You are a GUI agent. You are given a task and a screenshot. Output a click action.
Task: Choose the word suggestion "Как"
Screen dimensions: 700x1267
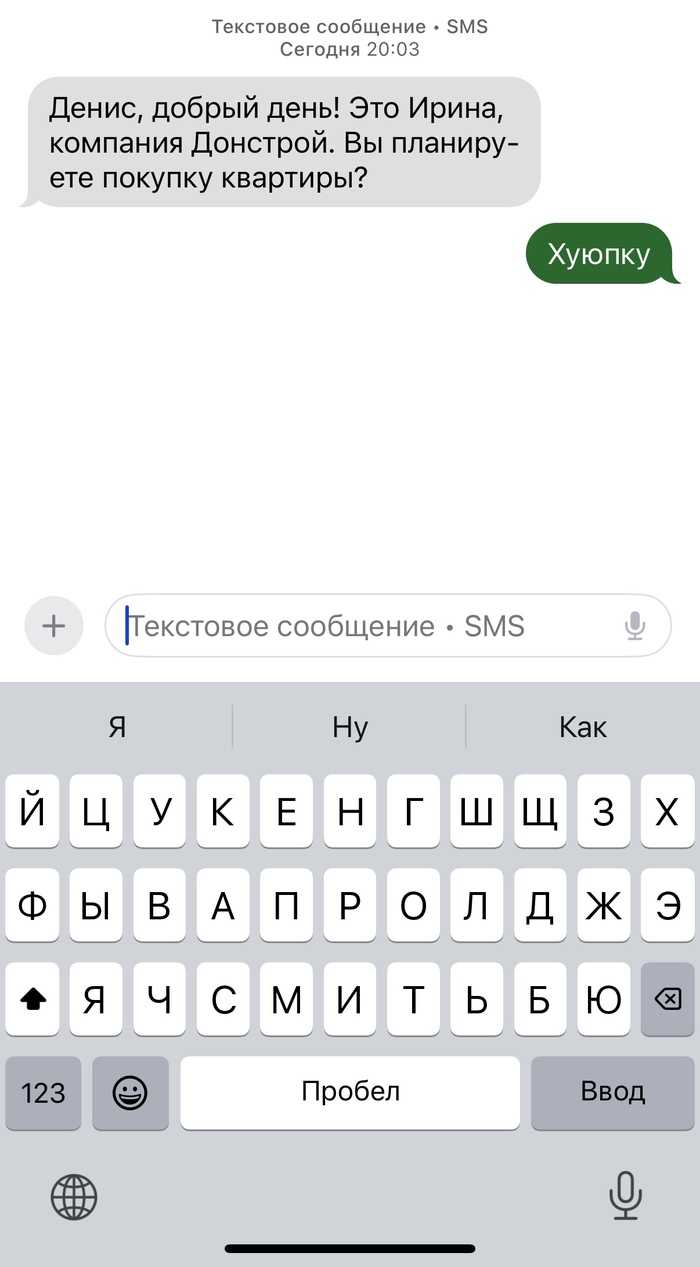click(583, 727)
